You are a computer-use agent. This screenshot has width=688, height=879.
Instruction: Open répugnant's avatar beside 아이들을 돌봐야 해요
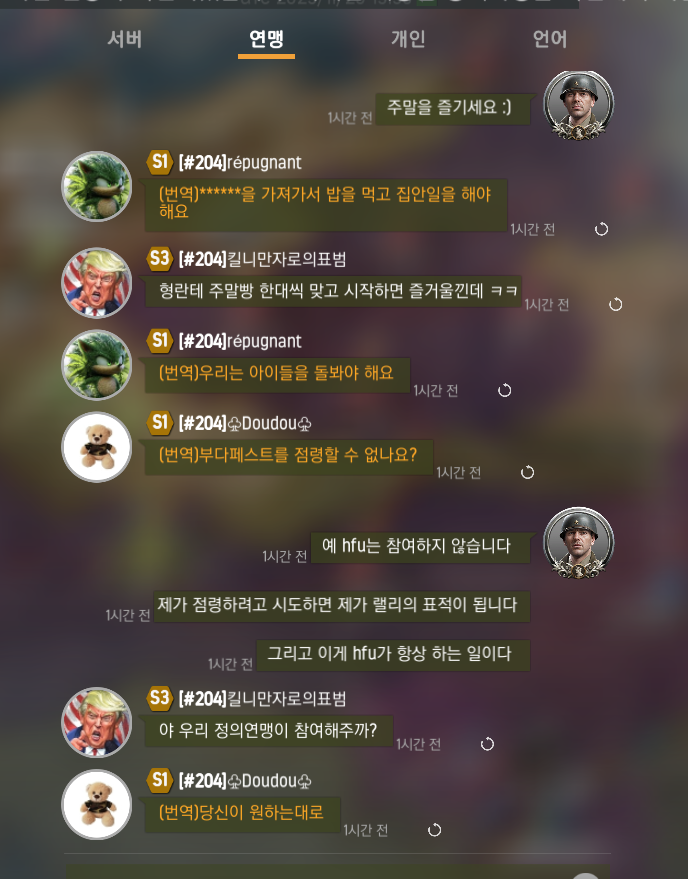[97, 365]
